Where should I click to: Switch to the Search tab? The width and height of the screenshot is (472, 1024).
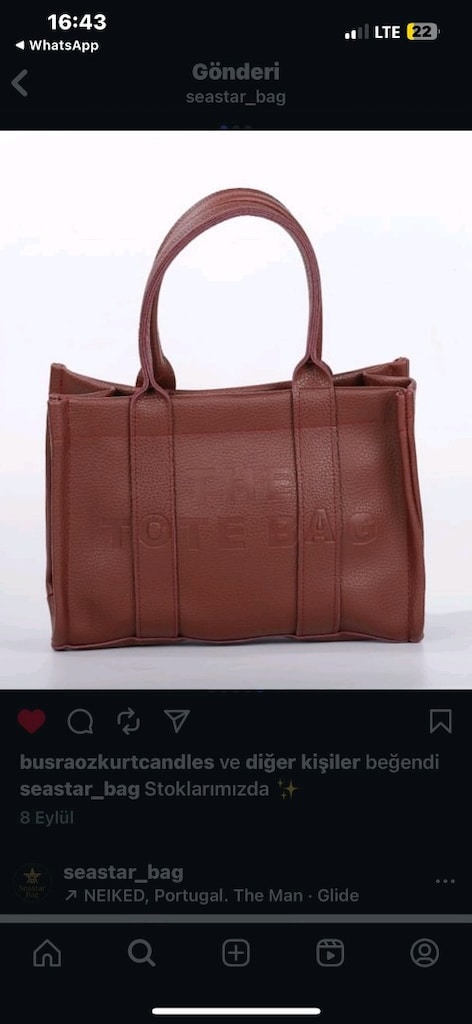pyautogui.click(x=141, y=953)
